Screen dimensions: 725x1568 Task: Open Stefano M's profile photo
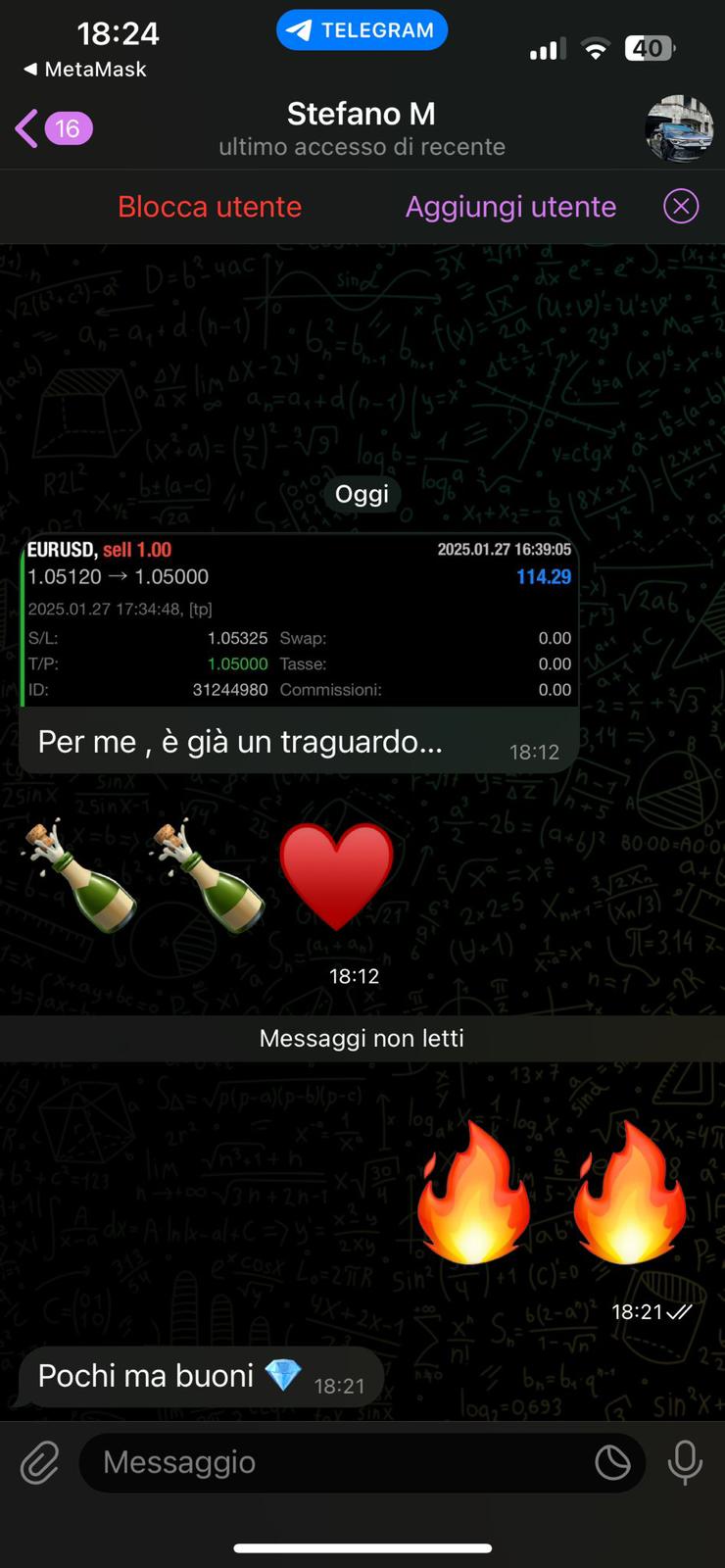coord(679,128)
